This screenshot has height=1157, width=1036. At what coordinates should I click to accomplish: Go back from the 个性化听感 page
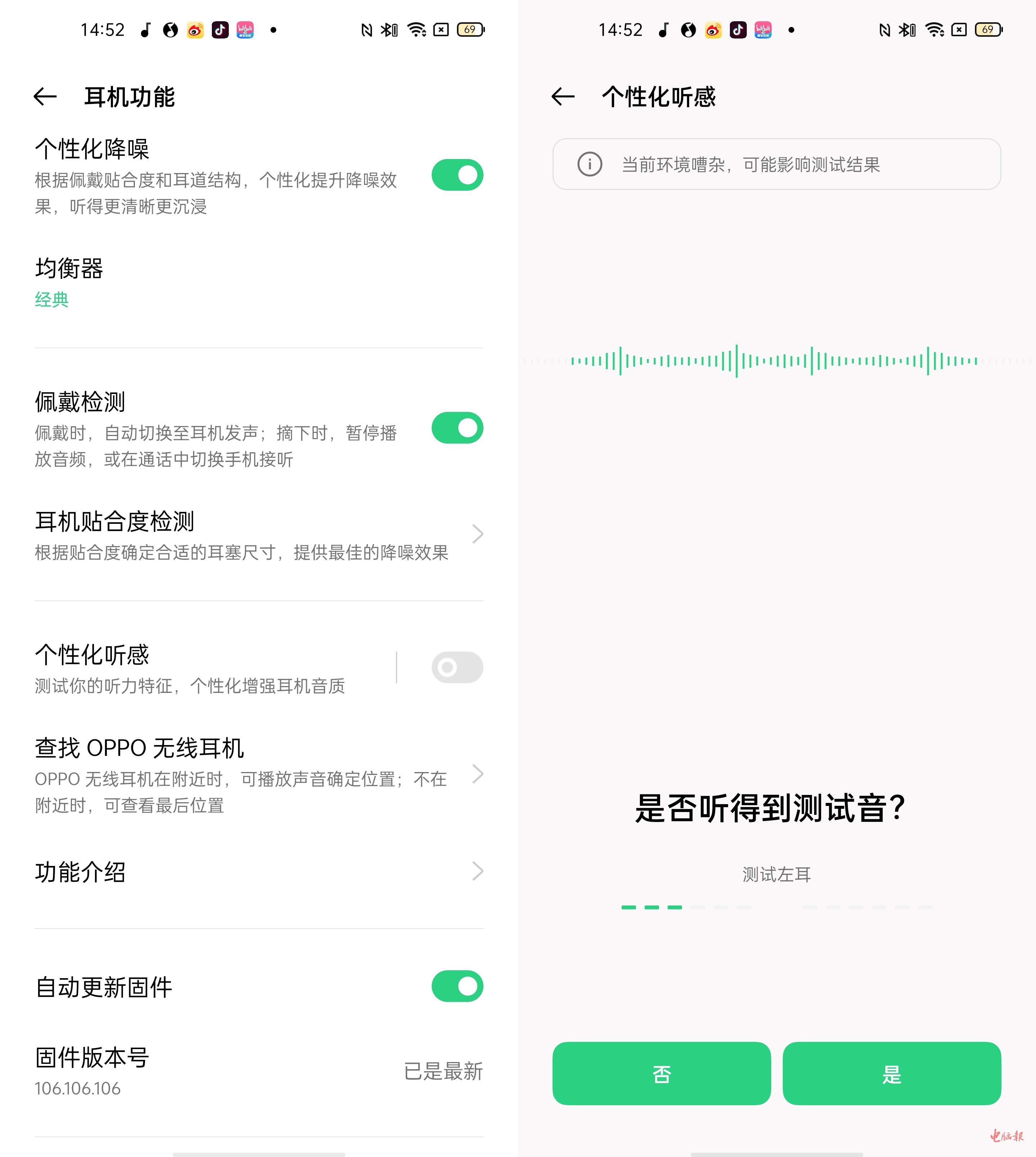point(563,97)
